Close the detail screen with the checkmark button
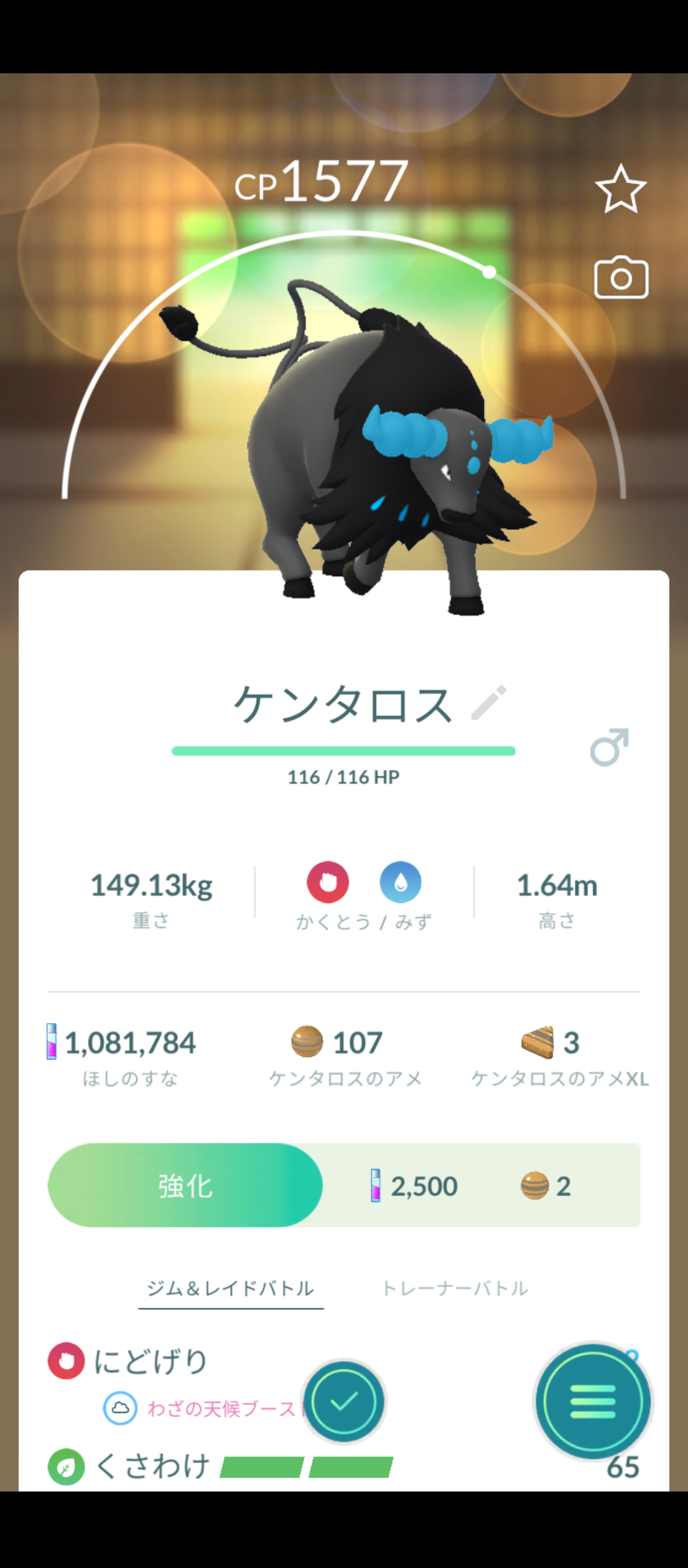This screenshot has width=688, height=1568. pos(344,1401)
